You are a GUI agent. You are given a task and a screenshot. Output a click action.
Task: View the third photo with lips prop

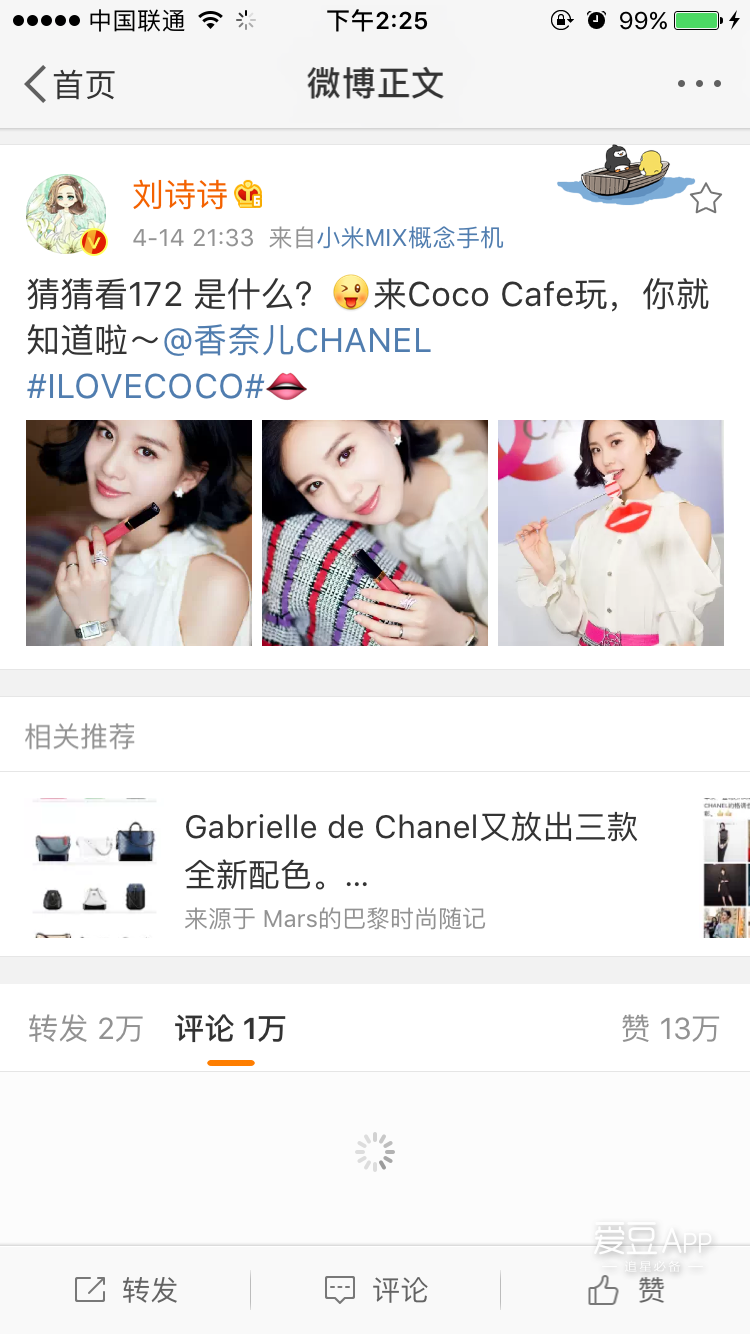point(611,533)
